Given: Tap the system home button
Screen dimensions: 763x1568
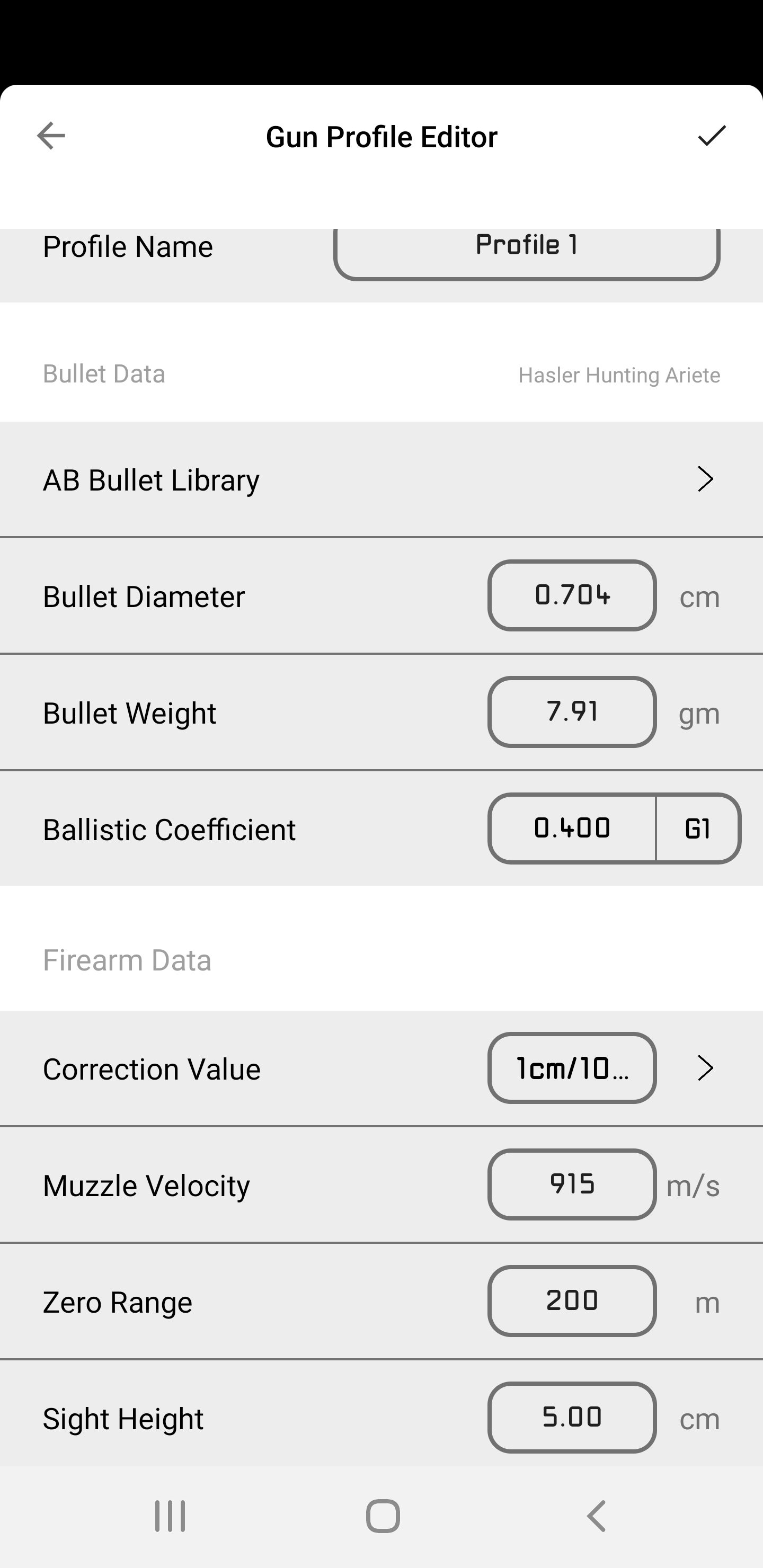Looking at the screenshot, I should [383, 1516].
